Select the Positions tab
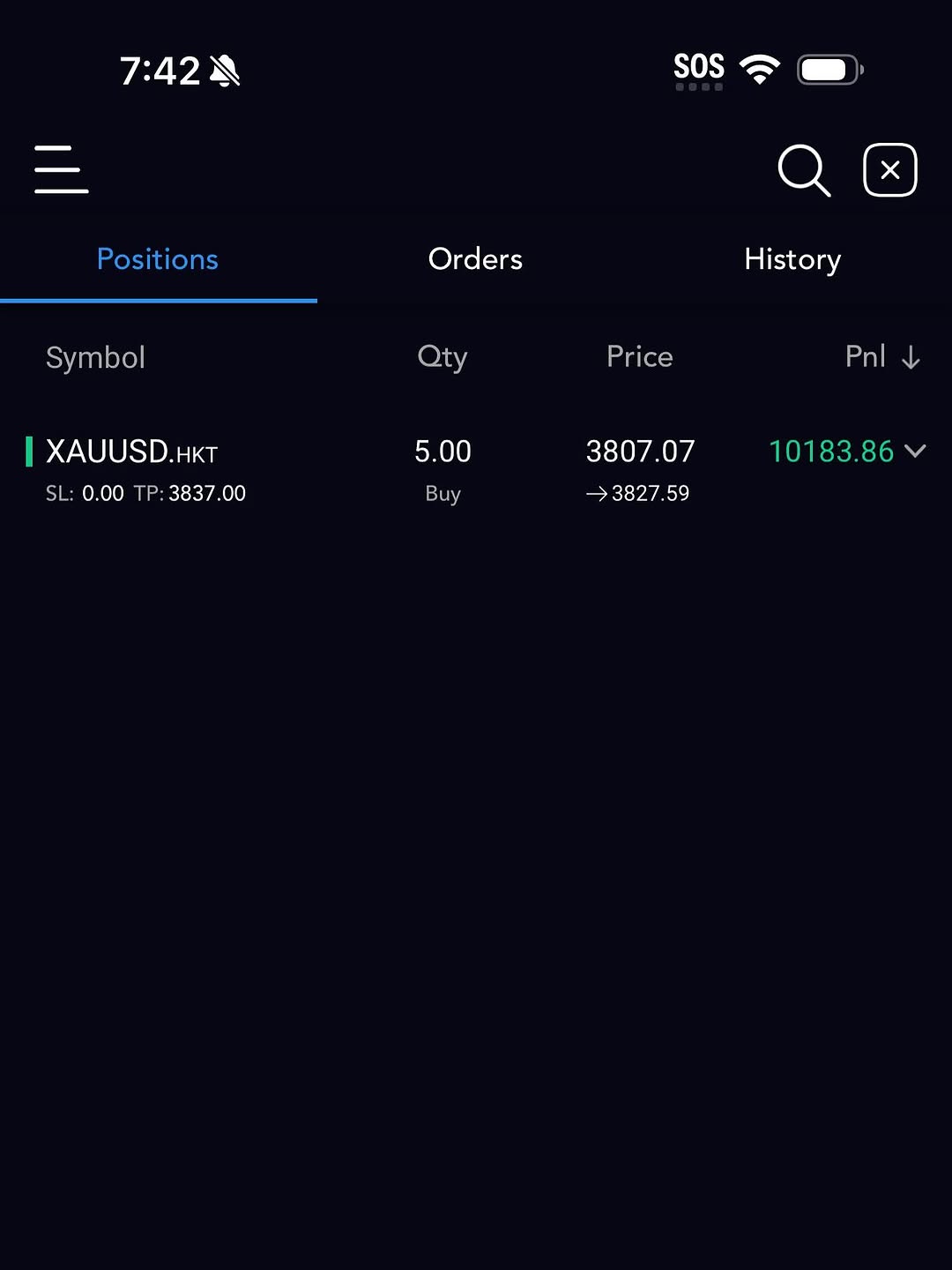 tap(158, 259)
